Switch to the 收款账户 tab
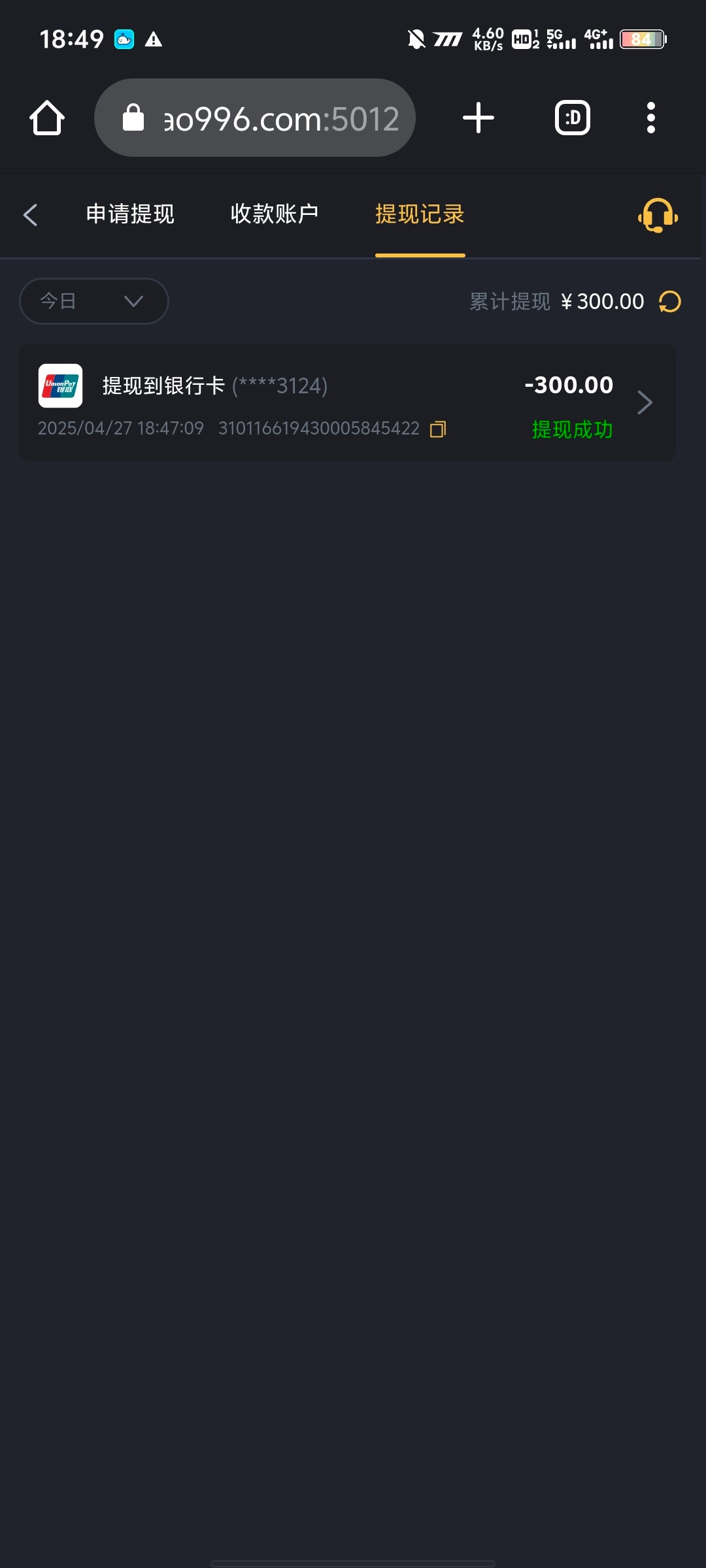Viewport: 706px width, 1568px height. click(275, 214)
